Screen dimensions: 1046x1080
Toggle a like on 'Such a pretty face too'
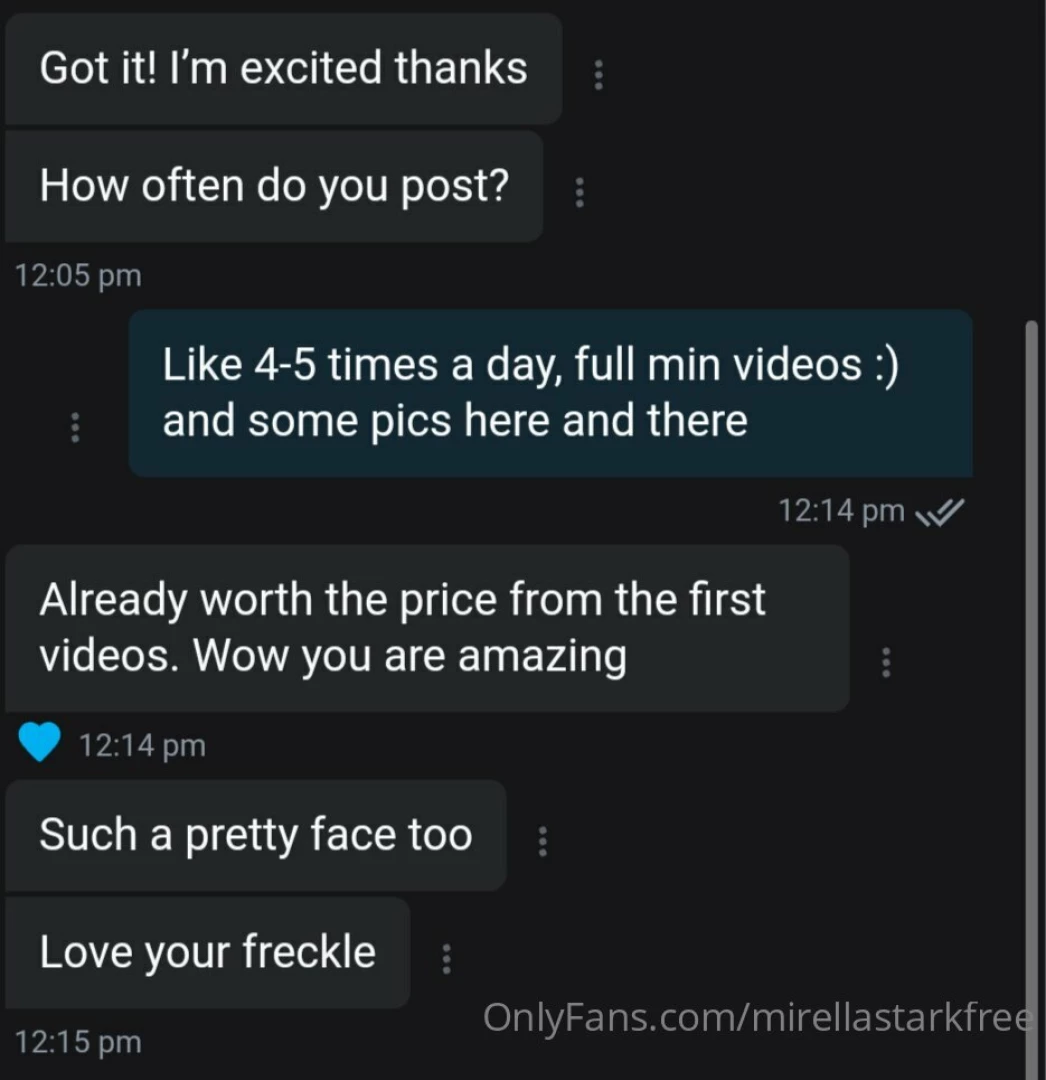click(256, 835)
